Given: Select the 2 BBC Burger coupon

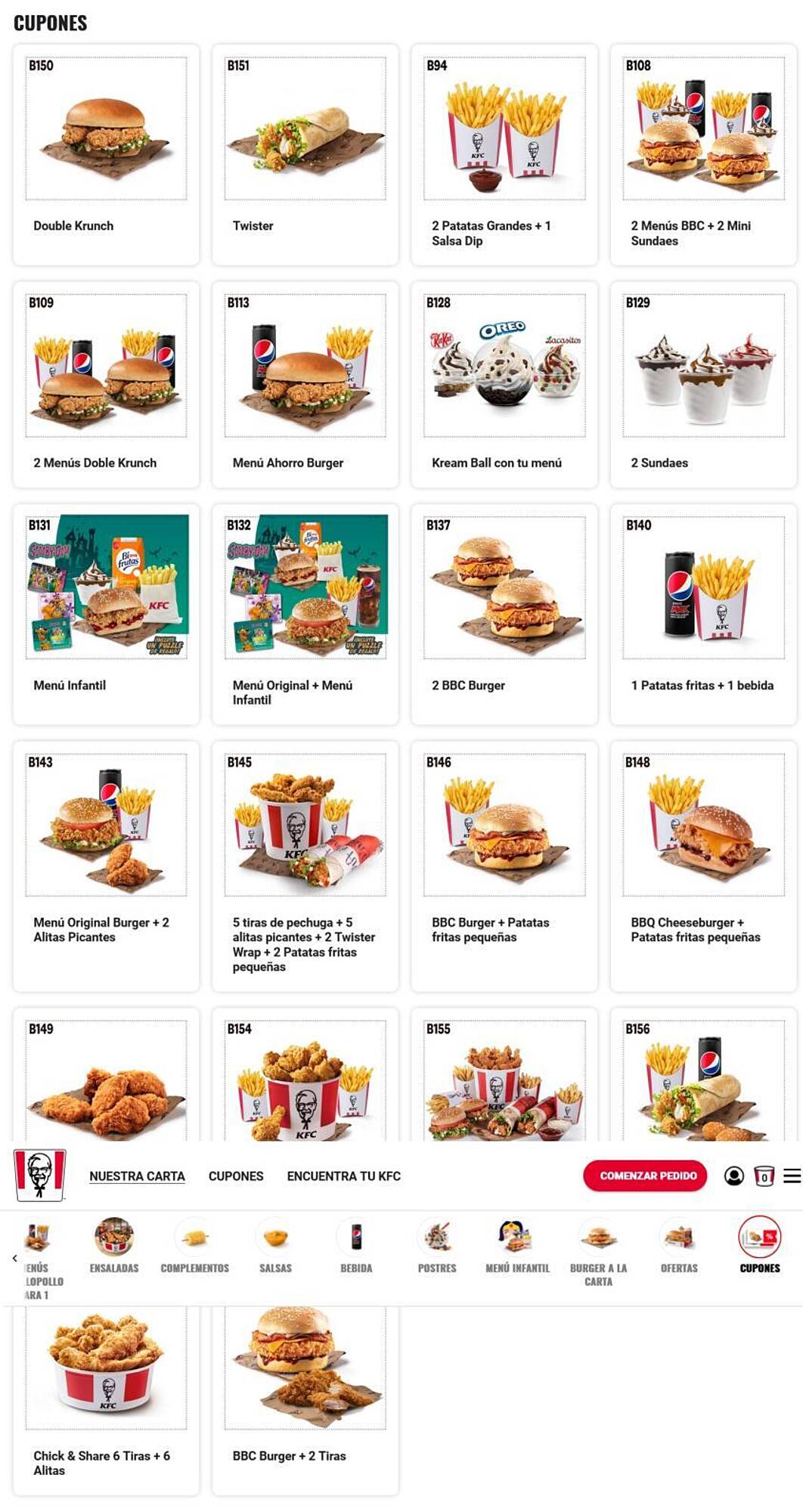Looking at the screenshot, I should pyautogui.click(x=504, y=614).
